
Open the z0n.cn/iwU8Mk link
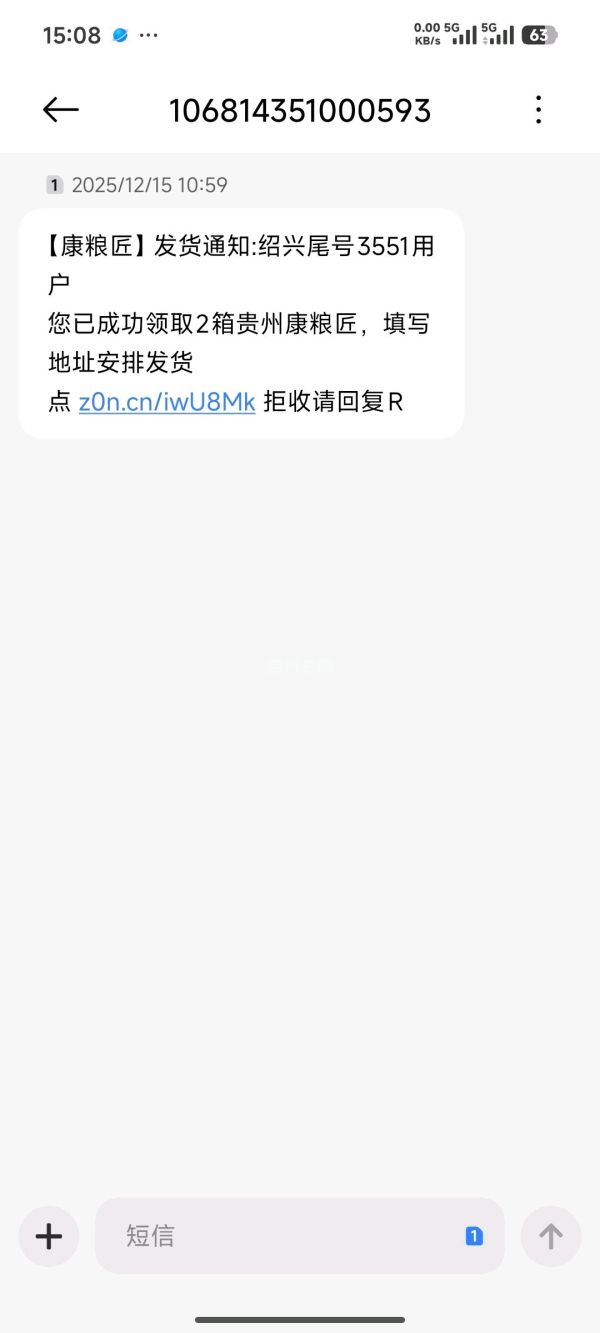(x=167, y=402)
